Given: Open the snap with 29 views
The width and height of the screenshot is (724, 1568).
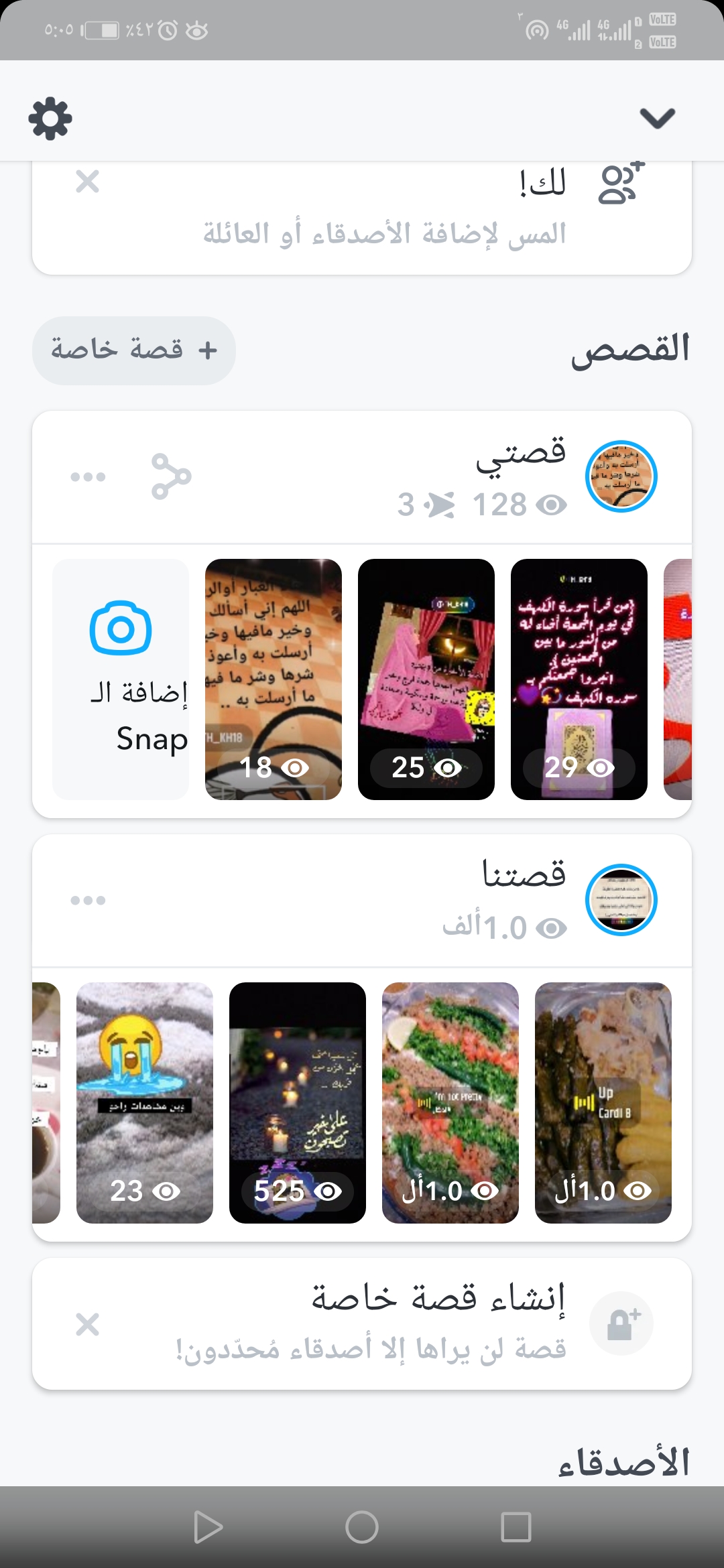Looking at the screenshot, I should tap(579, 679).
